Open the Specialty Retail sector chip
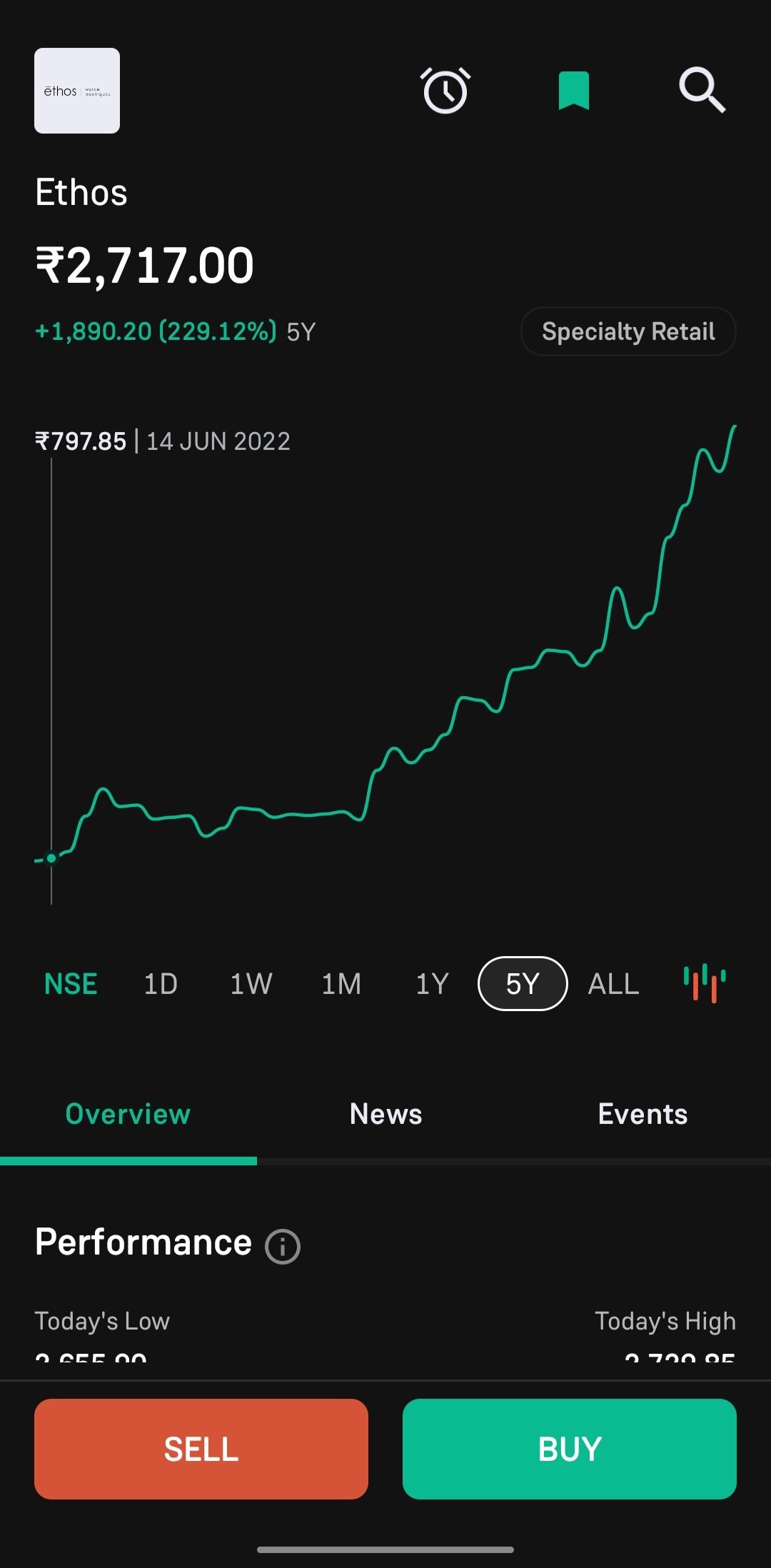This screenshot has width=771, height=1568. pos(628,331)
